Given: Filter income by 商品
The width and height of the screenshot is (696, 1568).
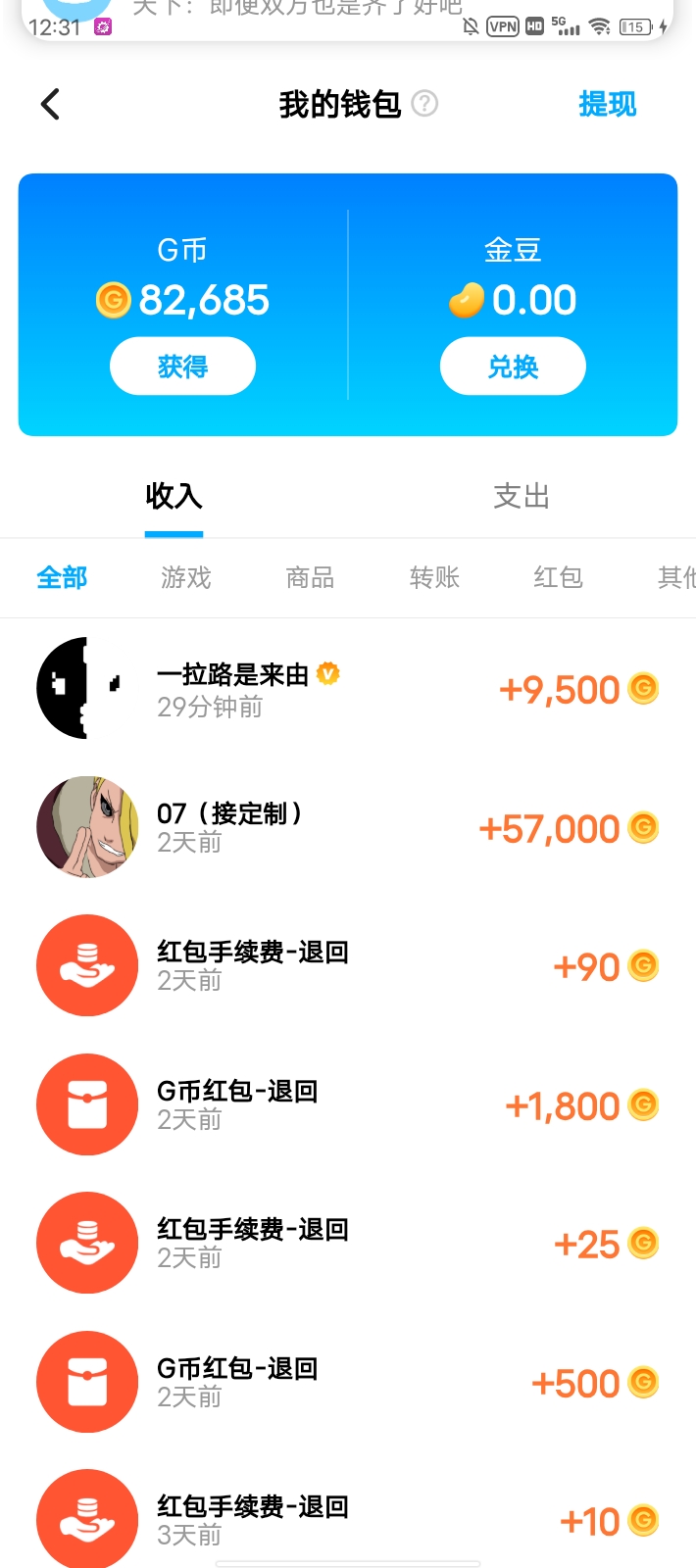Looking at the screenshot, I should [310, 578].
